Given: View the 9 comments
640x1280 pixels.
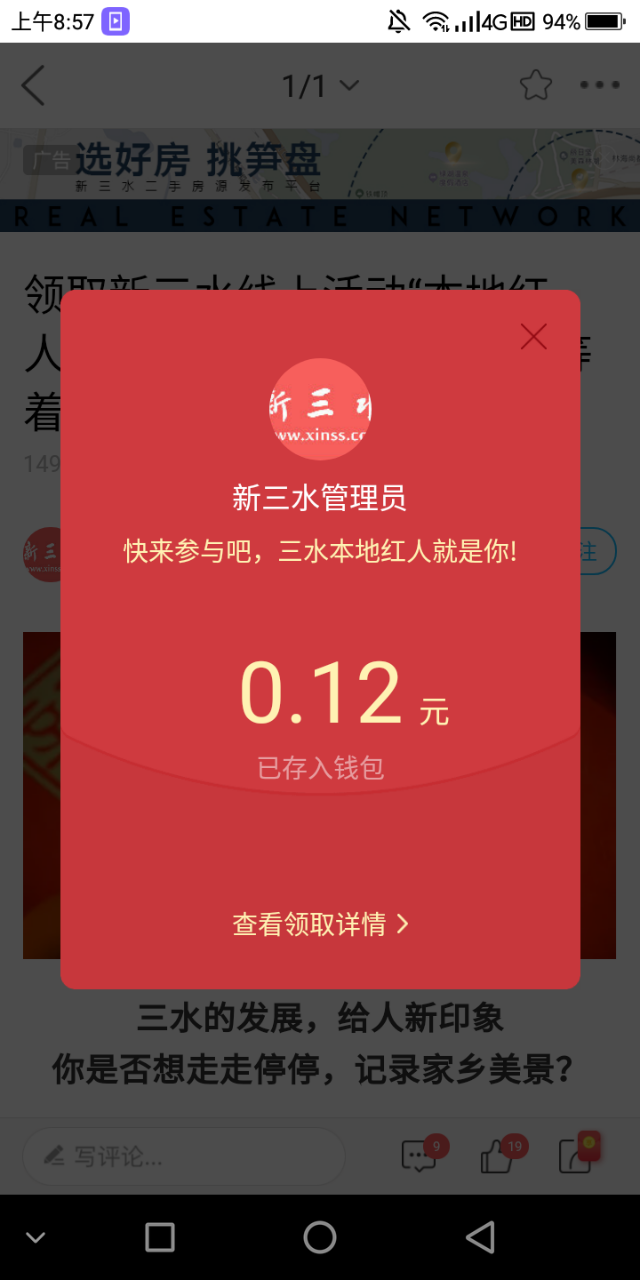Looking at the screenshot, I should 419,1157.
